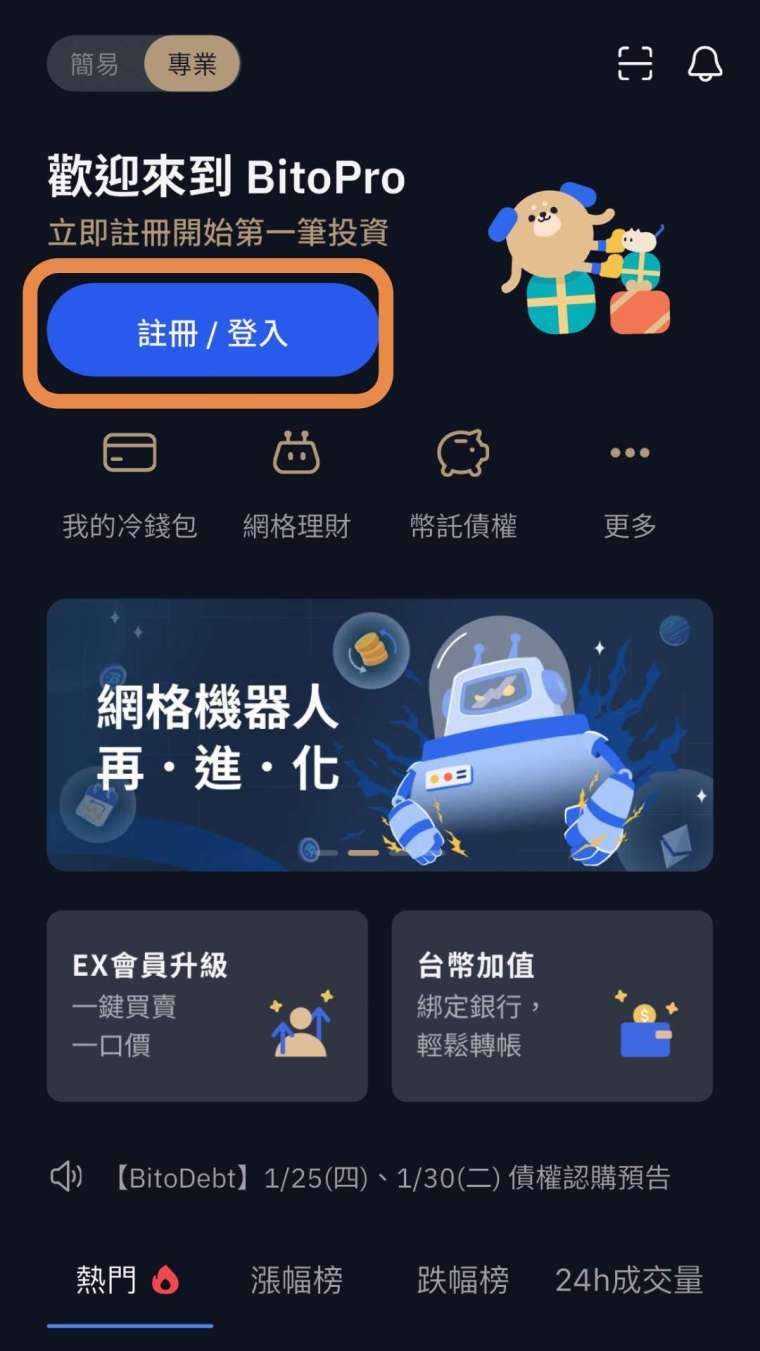Image resolution: width=760 pixels, height=1351 pixels.
Task: Switch to the 24h成交量 tab
Action: coord(629,1280)
